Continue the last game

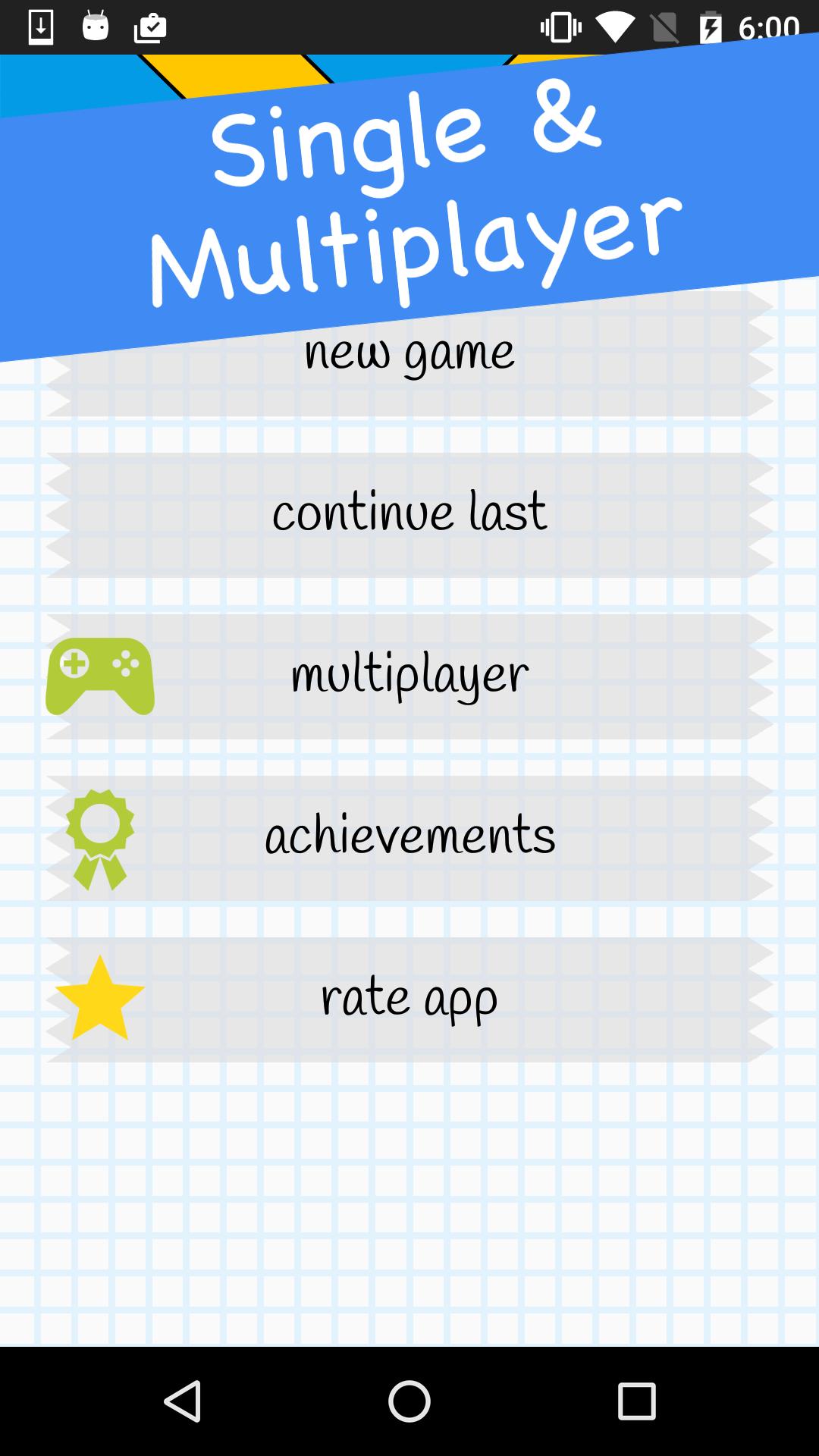pos(409,514)
